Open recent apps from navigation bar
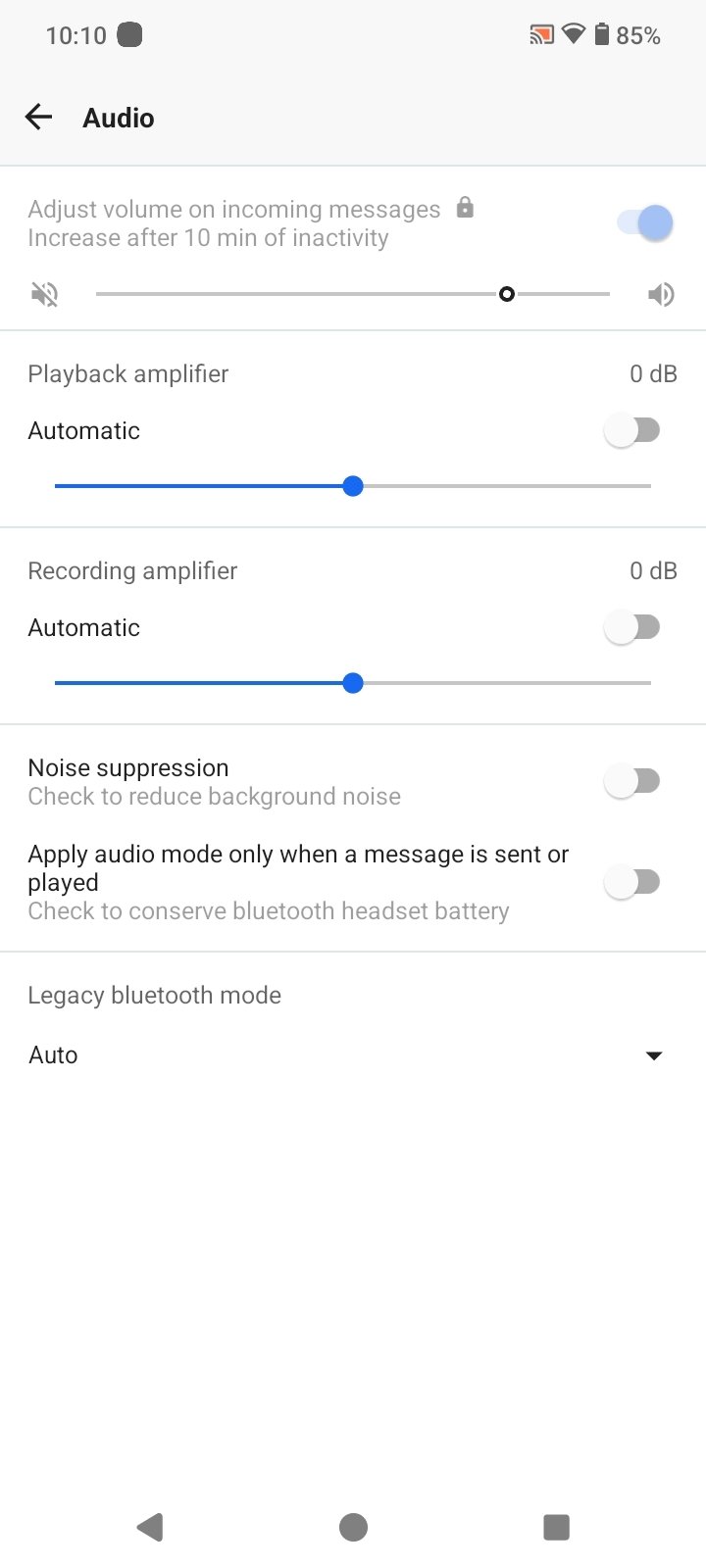This screenshot has width=706, height=1568. (x=556, y=1527)
